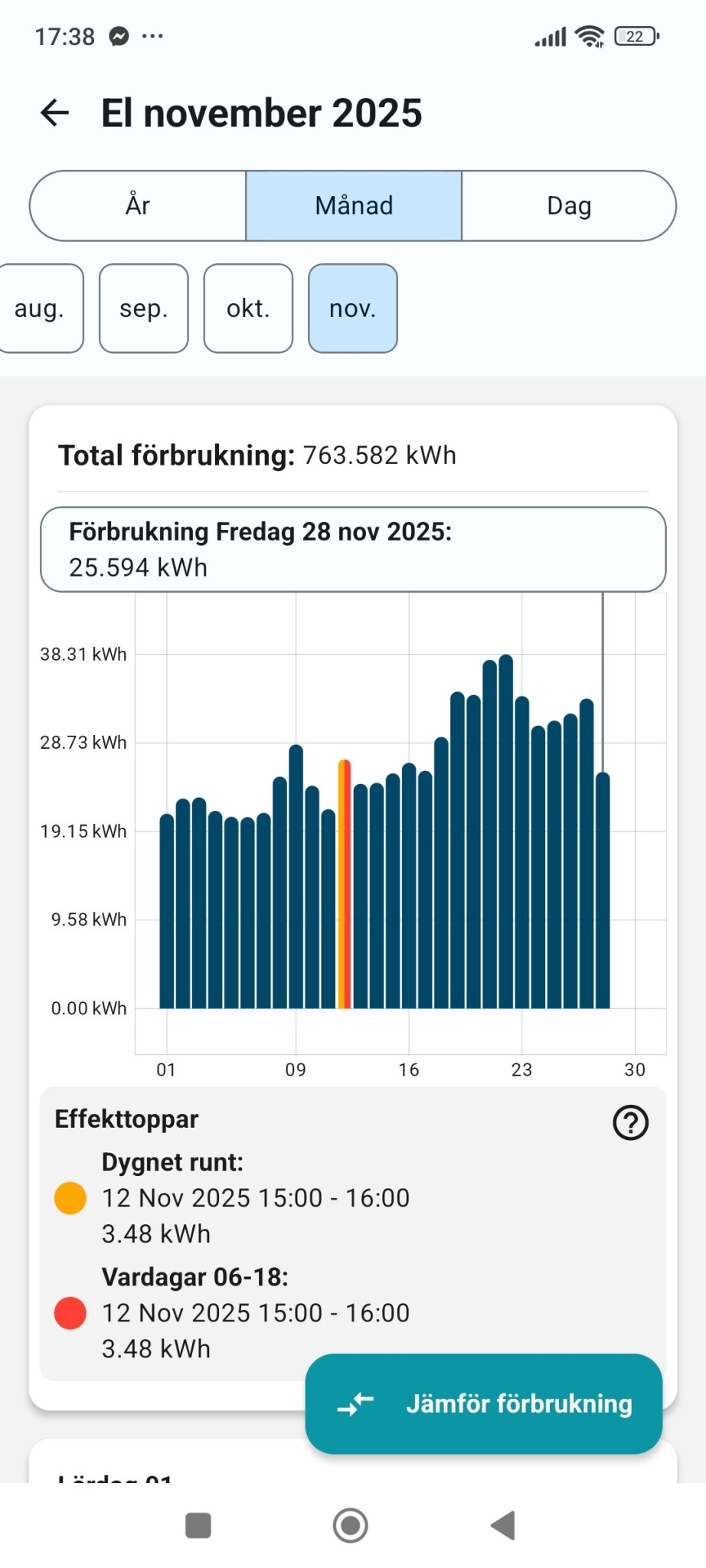Select the nov. month chip
This screenshot has width=706, height=1568.
[x=353, y=309]
